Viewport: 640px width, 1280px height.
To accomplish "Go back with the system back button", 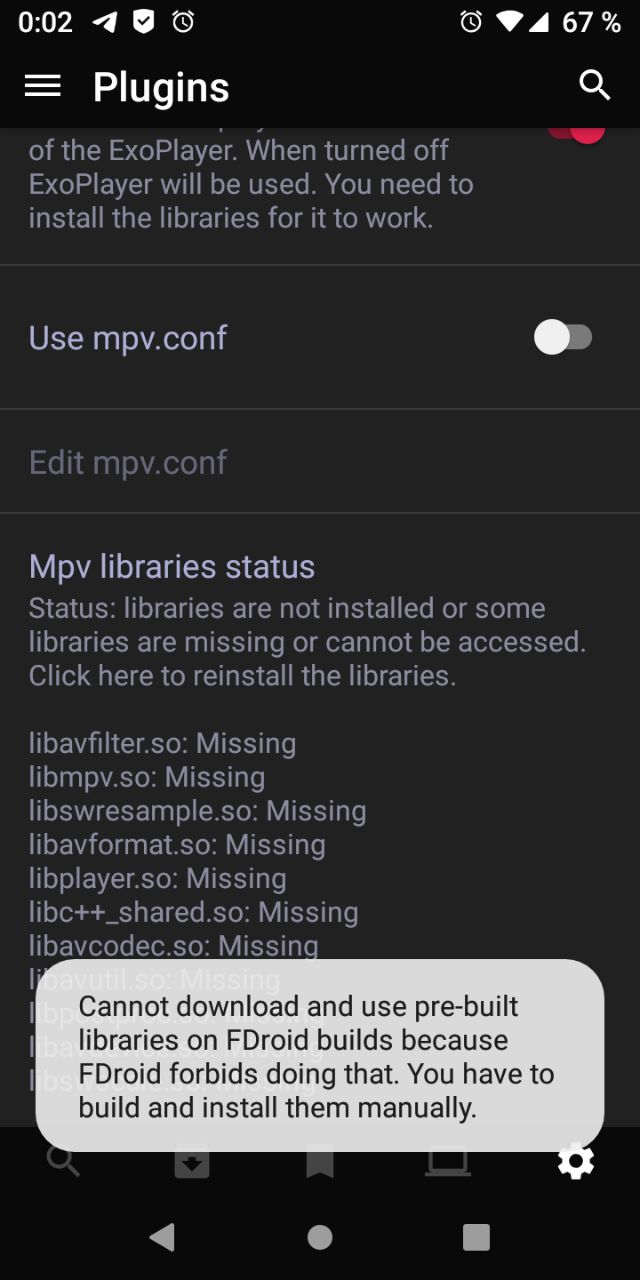I will 162,1237.
